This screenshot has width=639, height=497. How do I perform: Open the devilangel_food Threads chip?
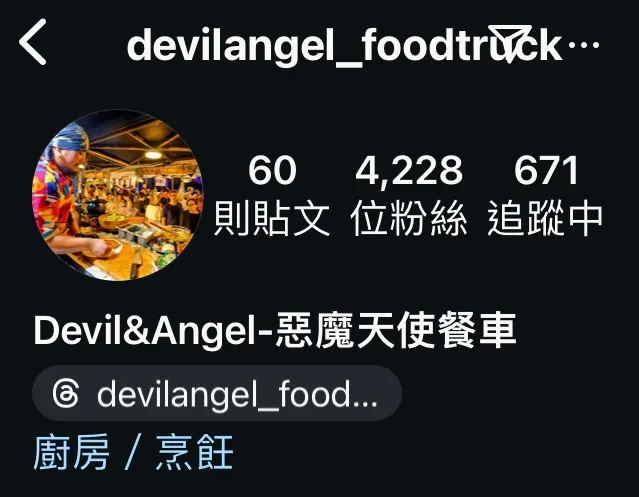point(217,394)
